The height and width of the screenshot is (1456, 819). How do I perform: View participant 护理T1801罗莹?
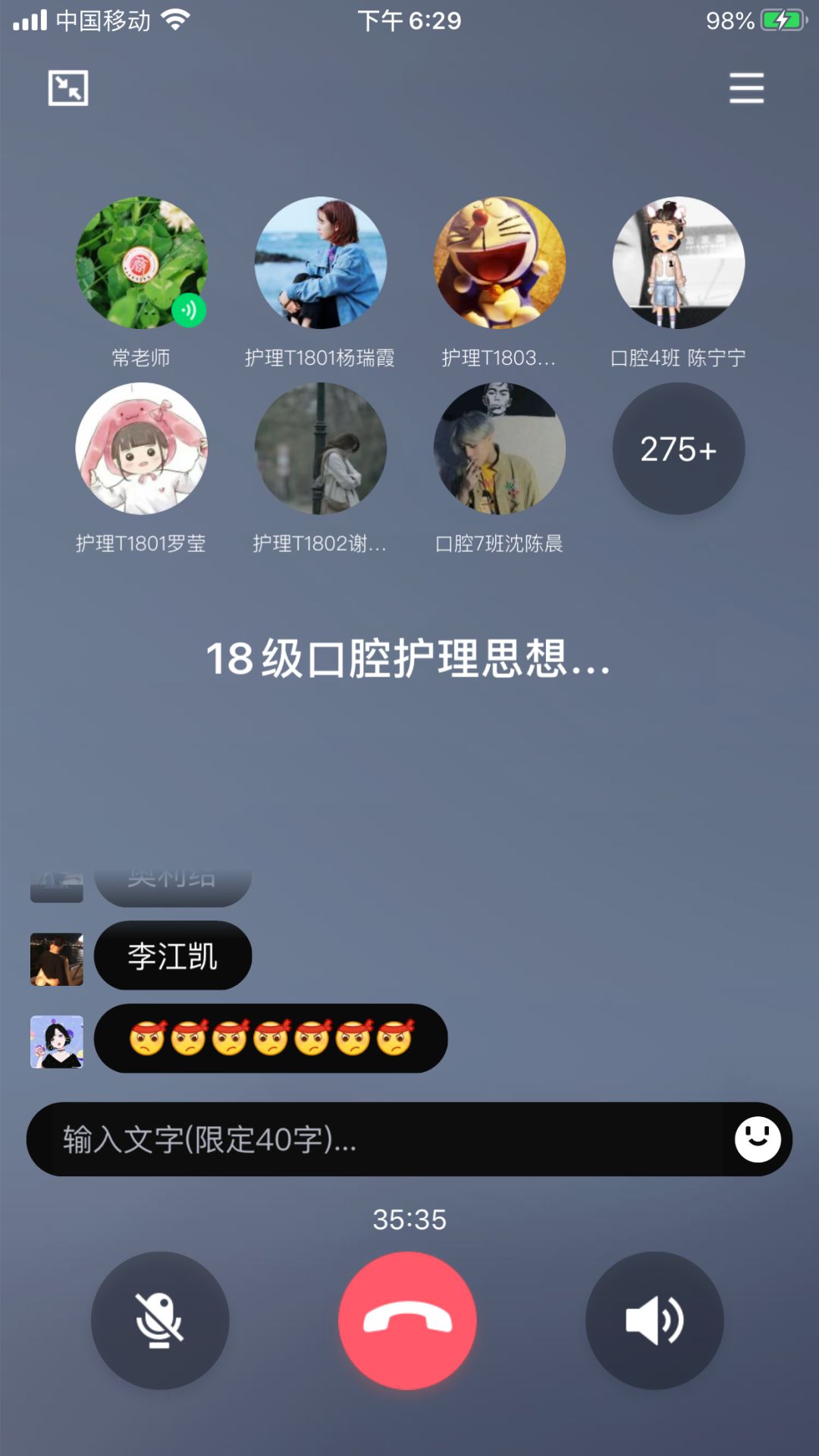(141, 448)
